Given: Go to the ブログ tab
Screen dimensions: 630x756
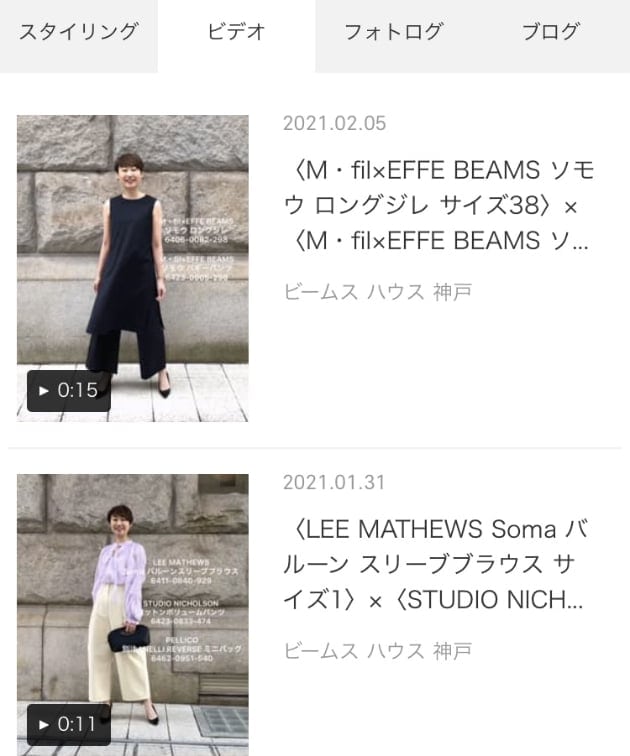Looking at the screenshot, I should tap(550, 32).
